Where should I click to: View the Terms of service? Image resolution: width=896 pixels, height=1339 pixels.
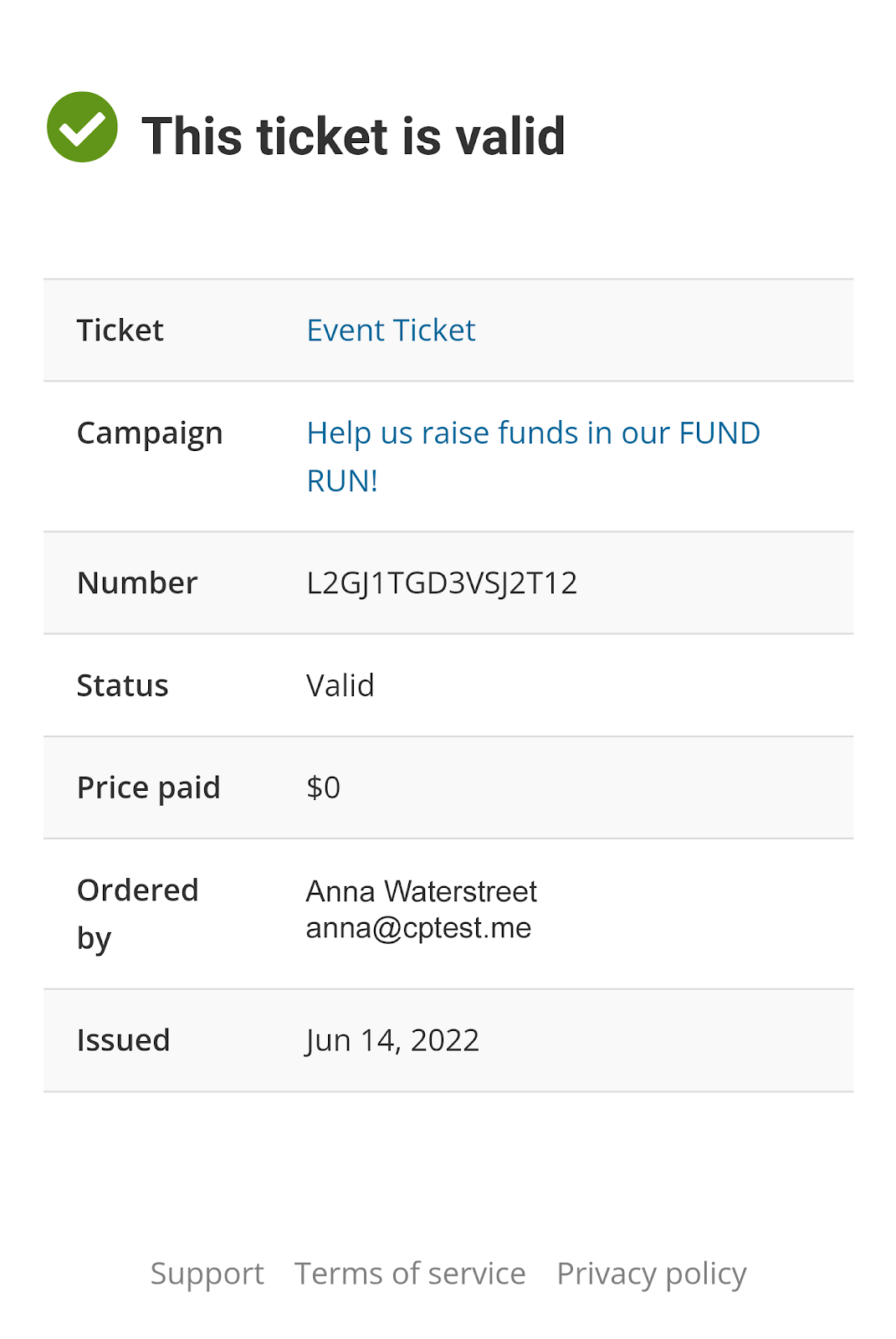(410, 1274)
